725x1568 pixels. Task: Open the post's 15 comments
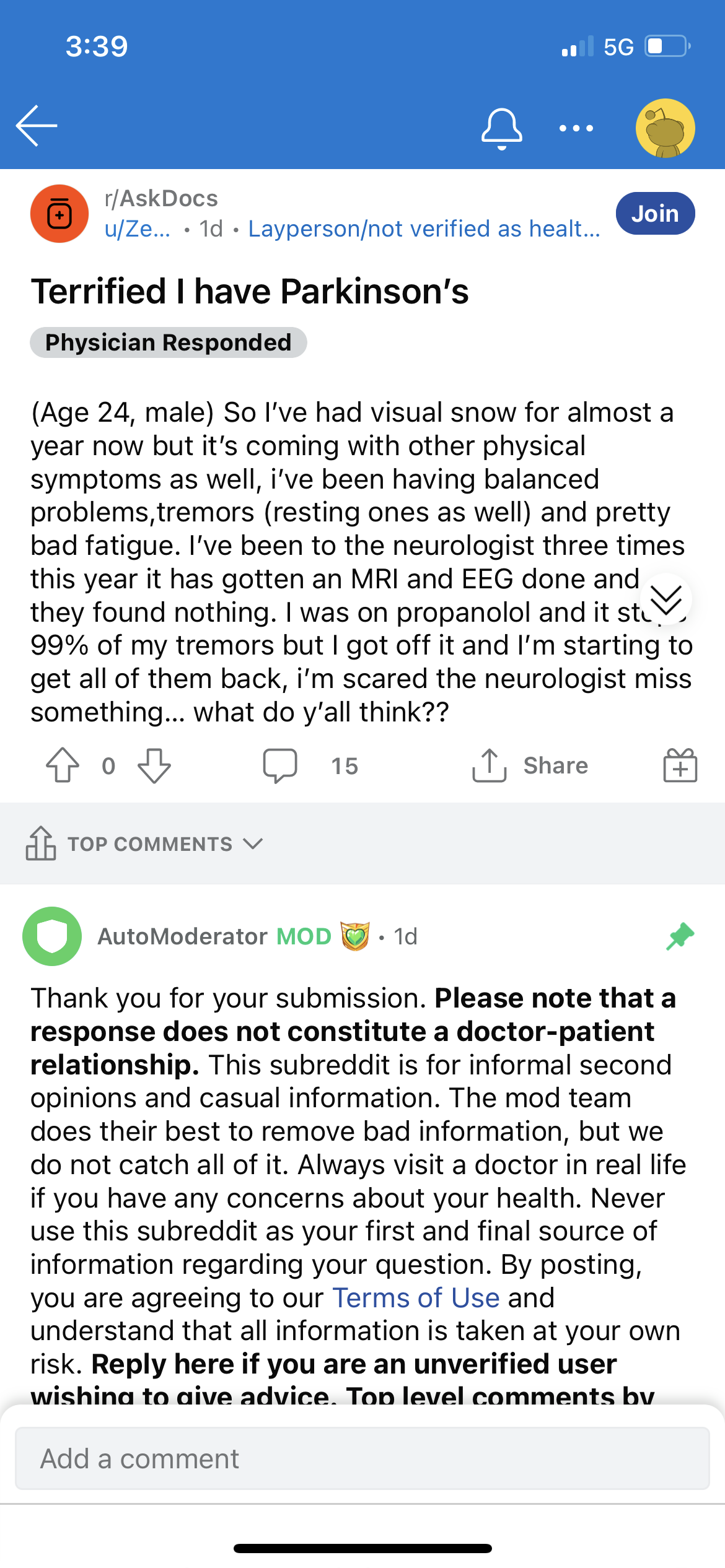(x=310, y=766)
